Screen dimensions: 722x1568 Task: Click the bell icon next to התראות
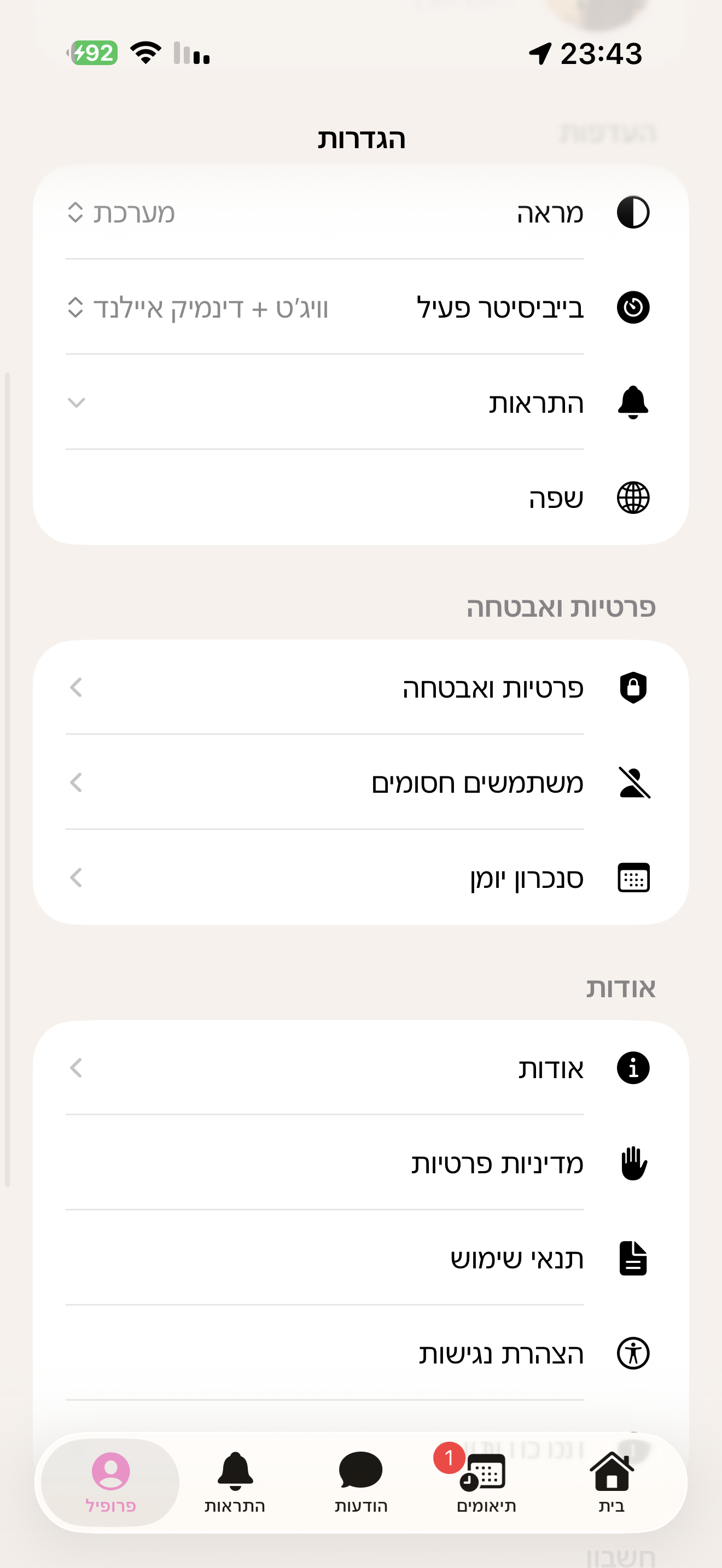tap(633, 402)
